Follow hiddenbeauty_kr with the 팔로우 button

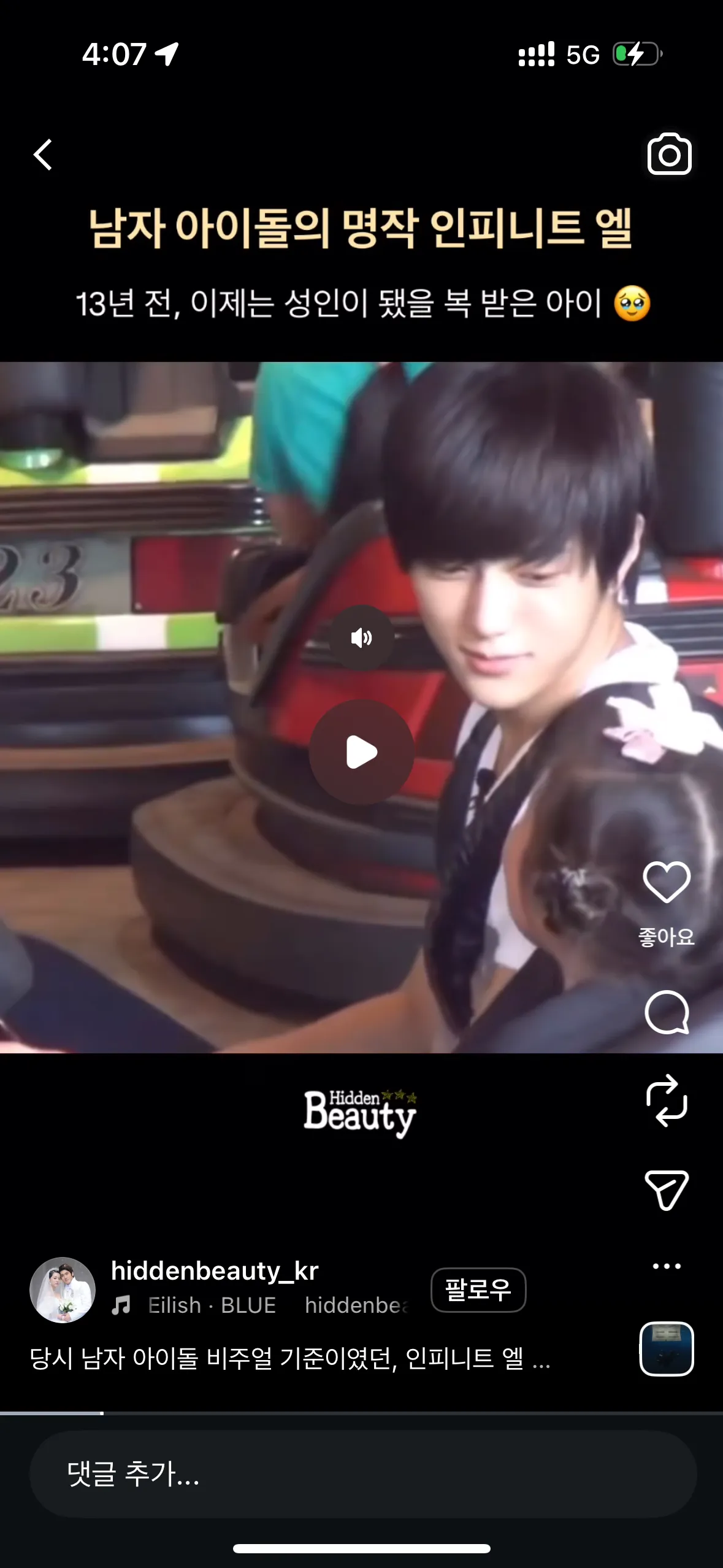tap(478, 1289)
